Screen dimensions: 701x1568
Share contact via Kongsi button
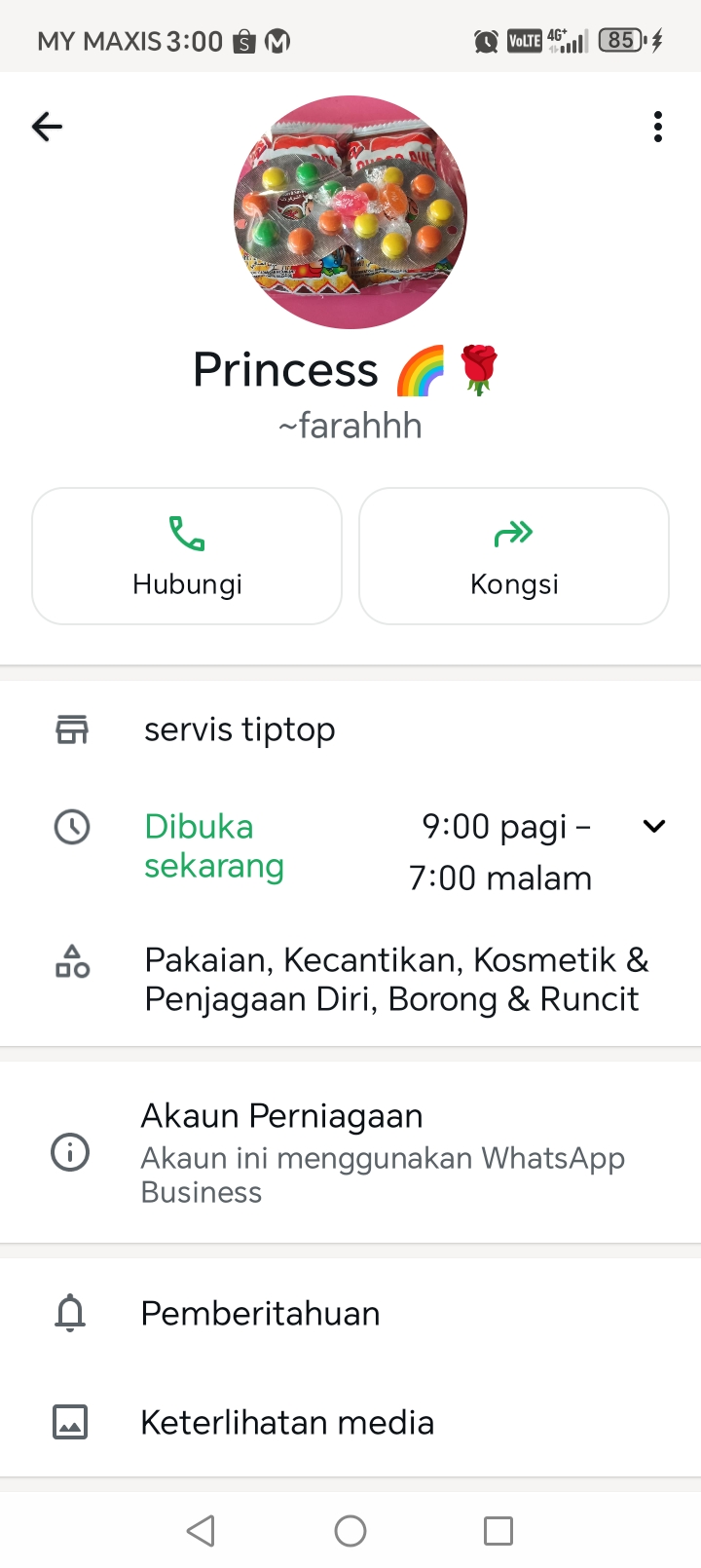[514, 556]
